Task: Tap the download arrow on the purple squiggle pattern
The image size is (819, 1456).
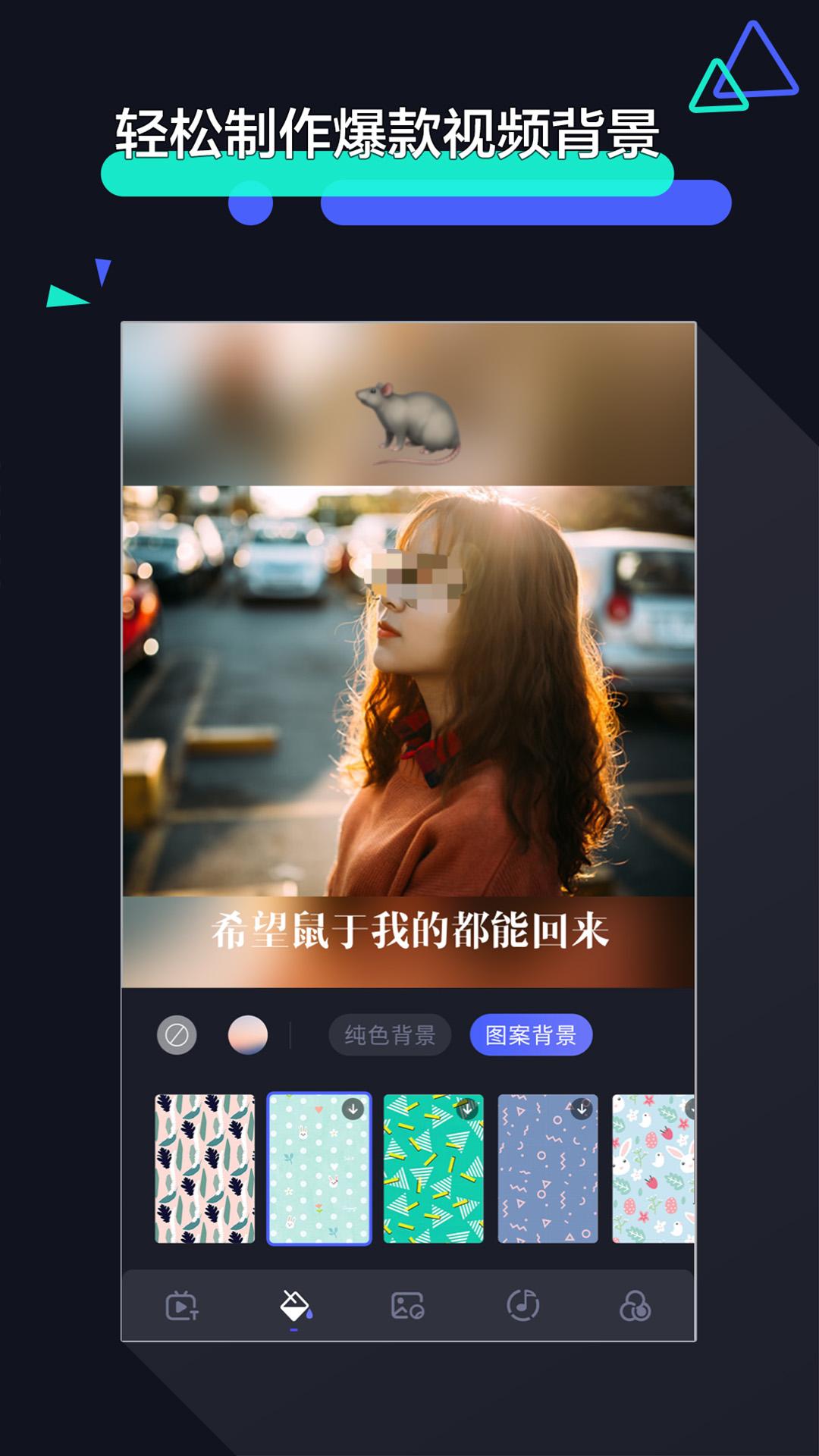Action: click(582, 1109)
